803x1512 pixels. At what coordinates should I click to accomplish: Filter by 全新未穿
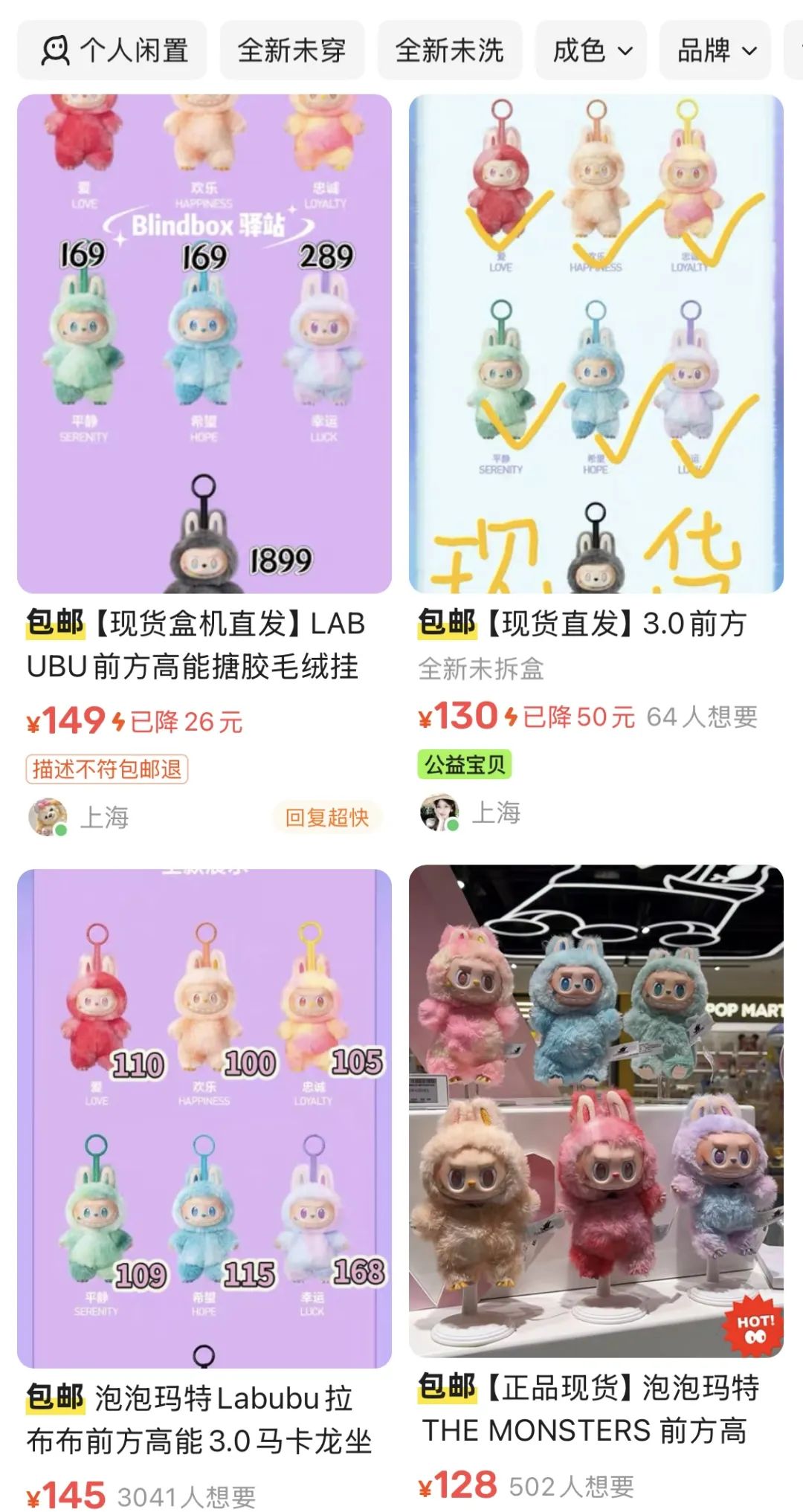pyautogui.click(x=291, y=51)
